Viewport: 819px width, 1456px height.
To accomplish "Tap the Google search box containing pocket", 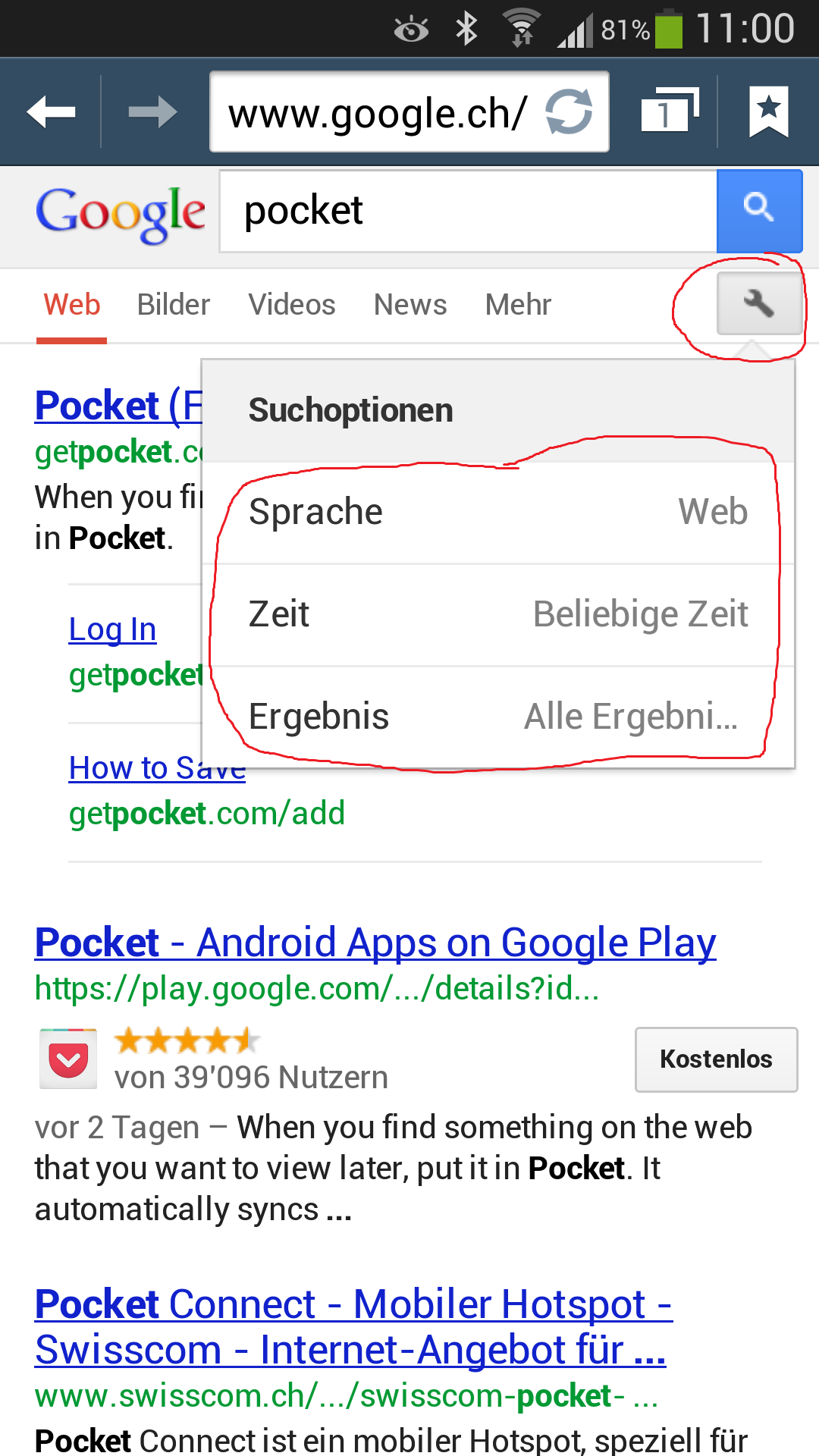I will tap(468, 211).
